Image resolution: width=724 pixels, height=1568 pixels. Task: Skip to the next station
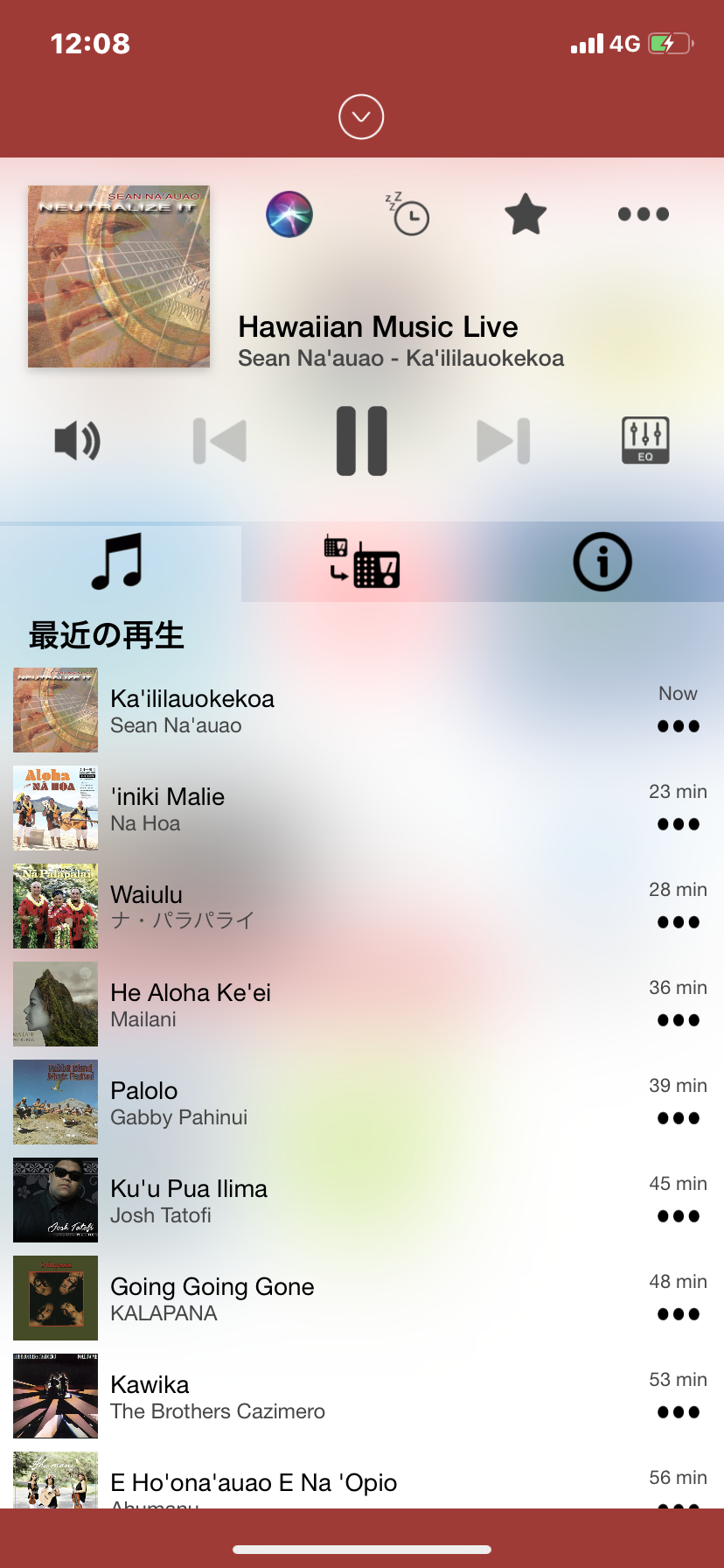[504, 440]
